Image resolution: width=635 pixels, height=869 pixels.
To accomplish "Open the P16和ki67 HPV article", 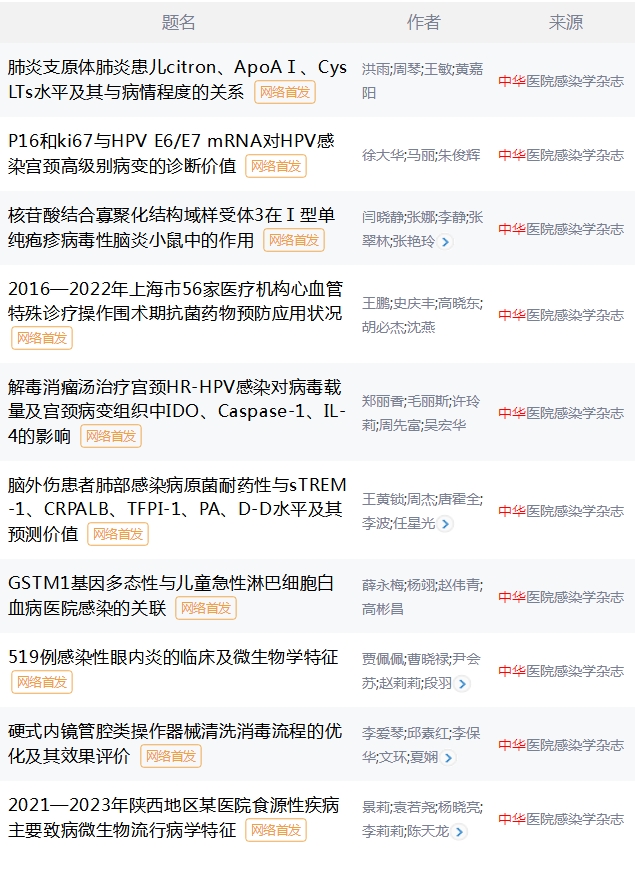I will coord(171,142).
